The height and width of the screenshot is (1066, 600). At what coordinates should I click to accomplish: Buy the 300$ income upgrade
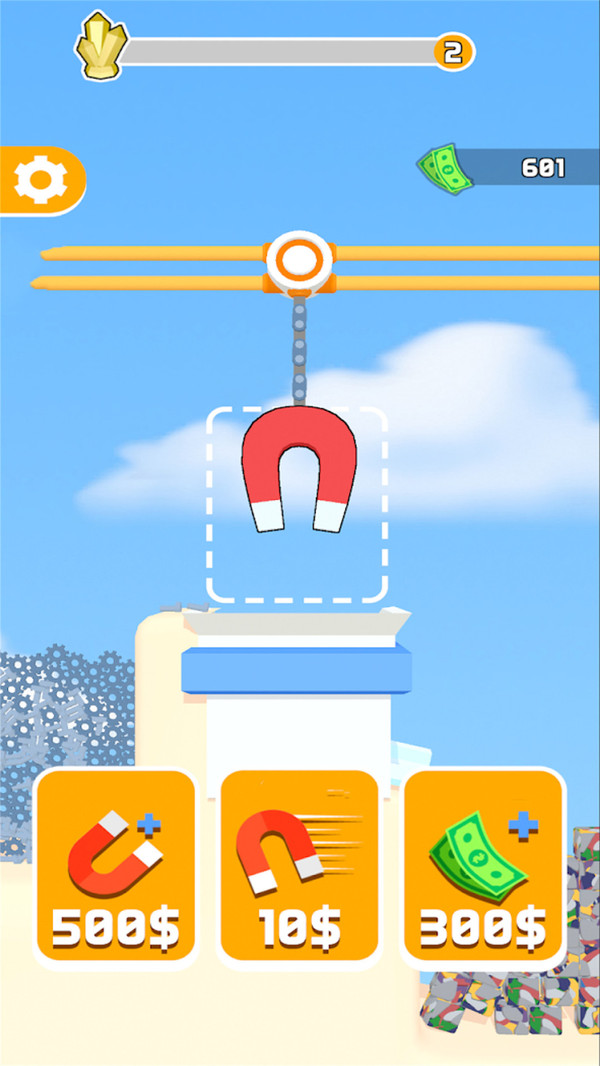(x=483, y=868)
